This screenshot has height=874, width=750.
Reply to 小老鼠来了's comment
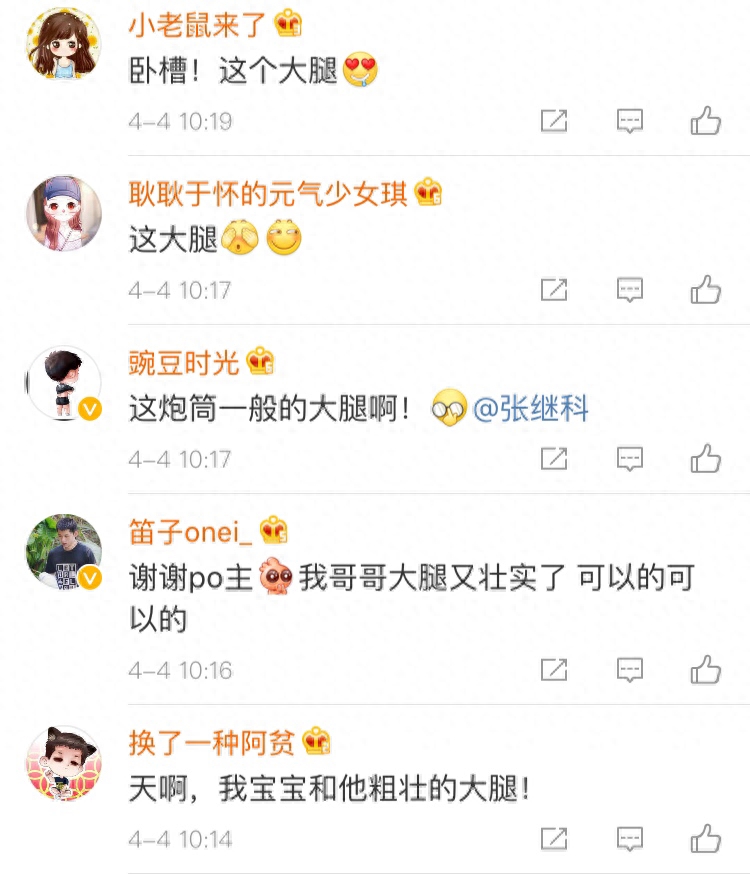point(629,121)
